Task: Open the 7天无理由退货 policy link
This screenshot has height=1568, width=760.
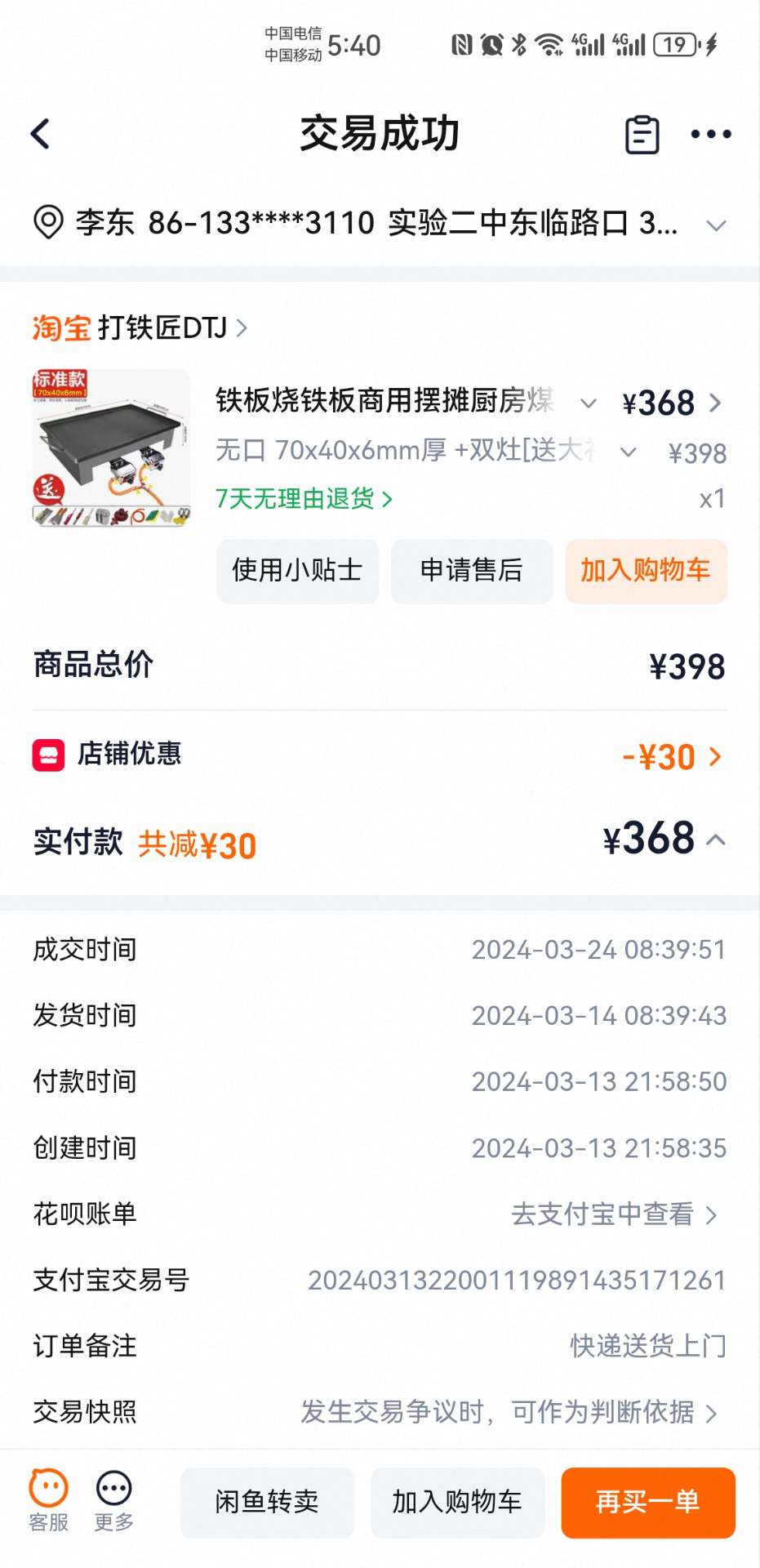Action: [x=304, y=498]
